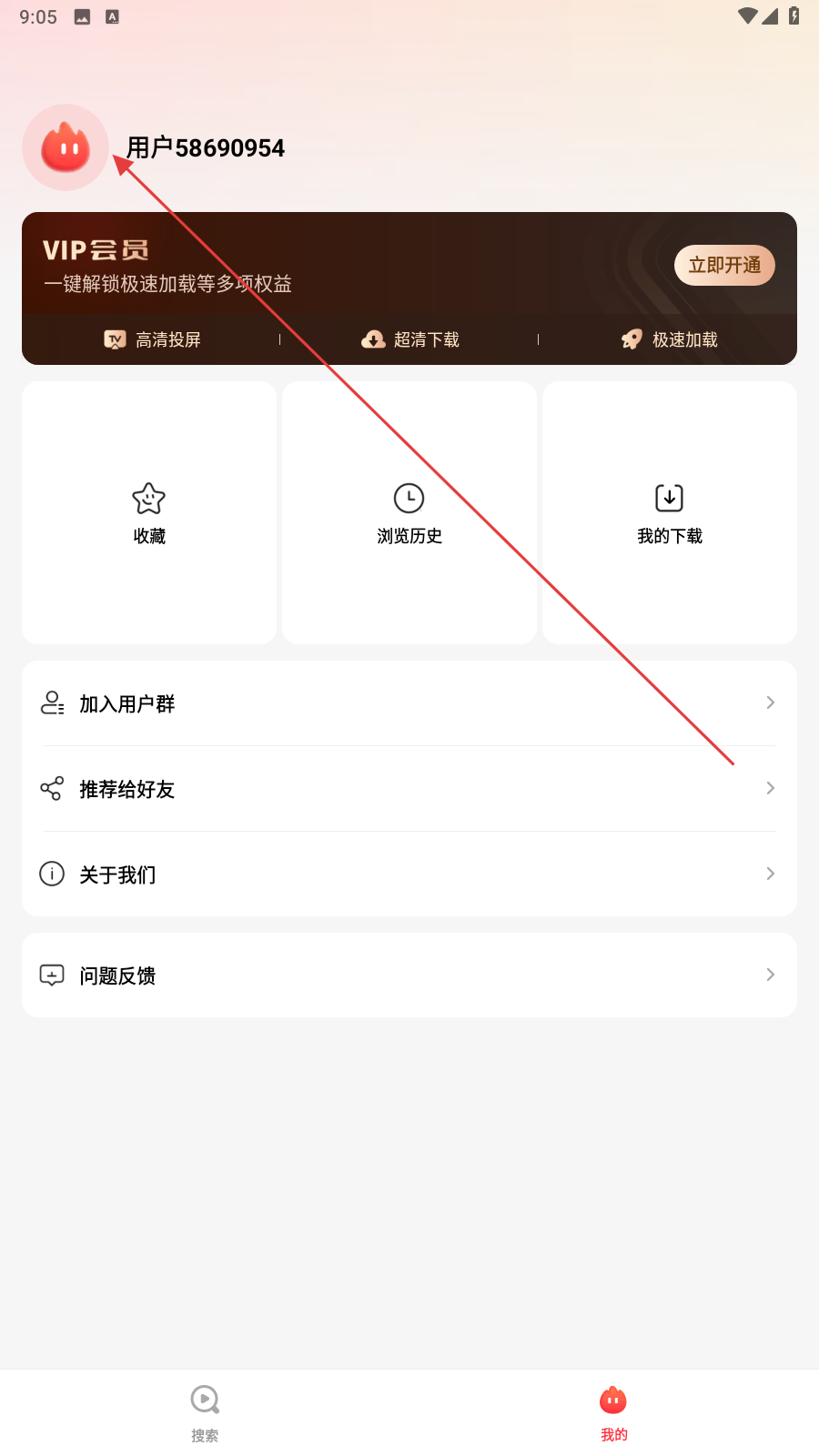Screen dimensions: 819x1456
Task: Open the 推荐给好友 row
Action: [409, 789]
